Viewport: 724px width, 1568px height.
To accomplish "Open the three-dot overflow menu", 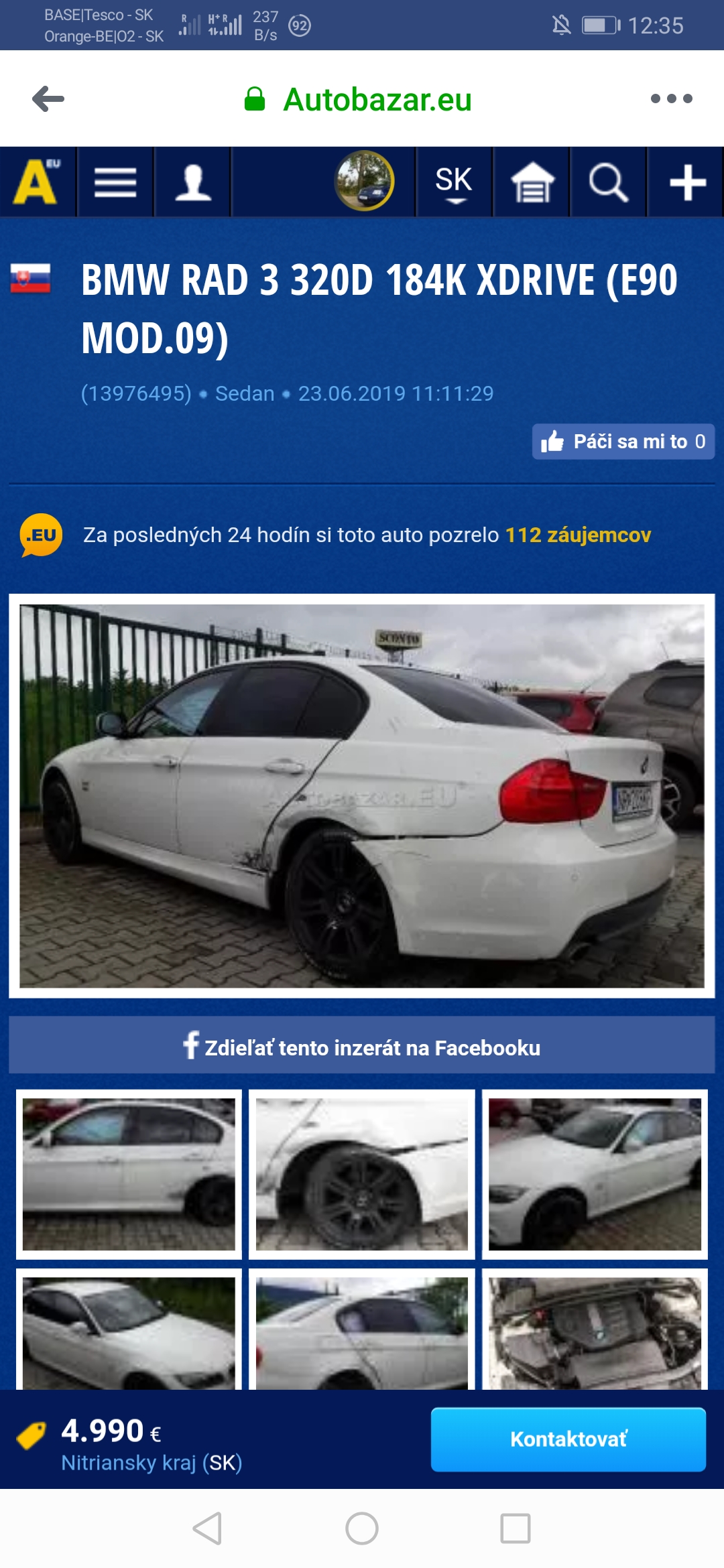I will [671, 99].
